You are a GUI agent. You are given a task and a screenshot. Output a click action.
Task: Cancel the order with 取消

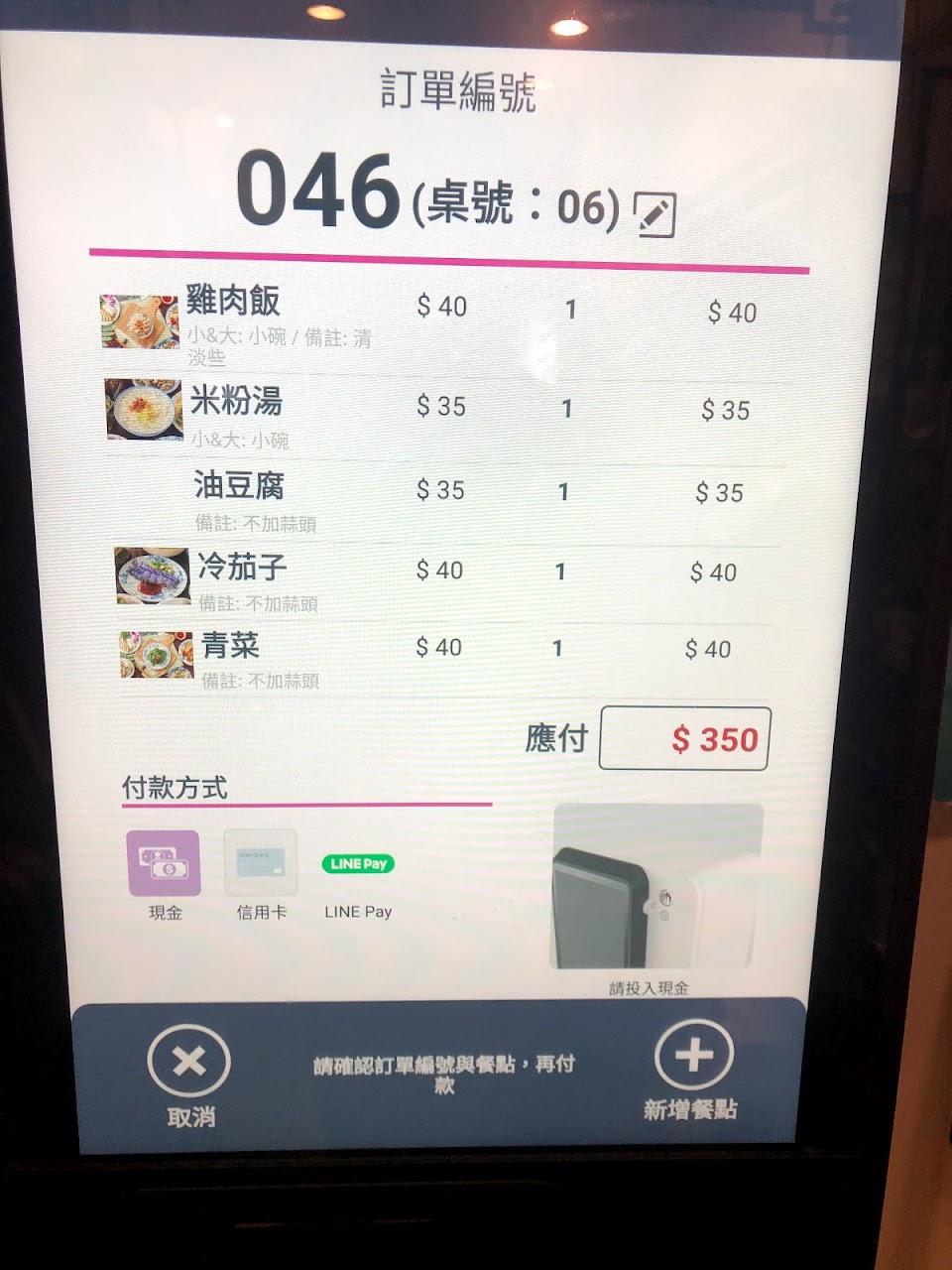pyautogui.click(x=189, y=1077)
